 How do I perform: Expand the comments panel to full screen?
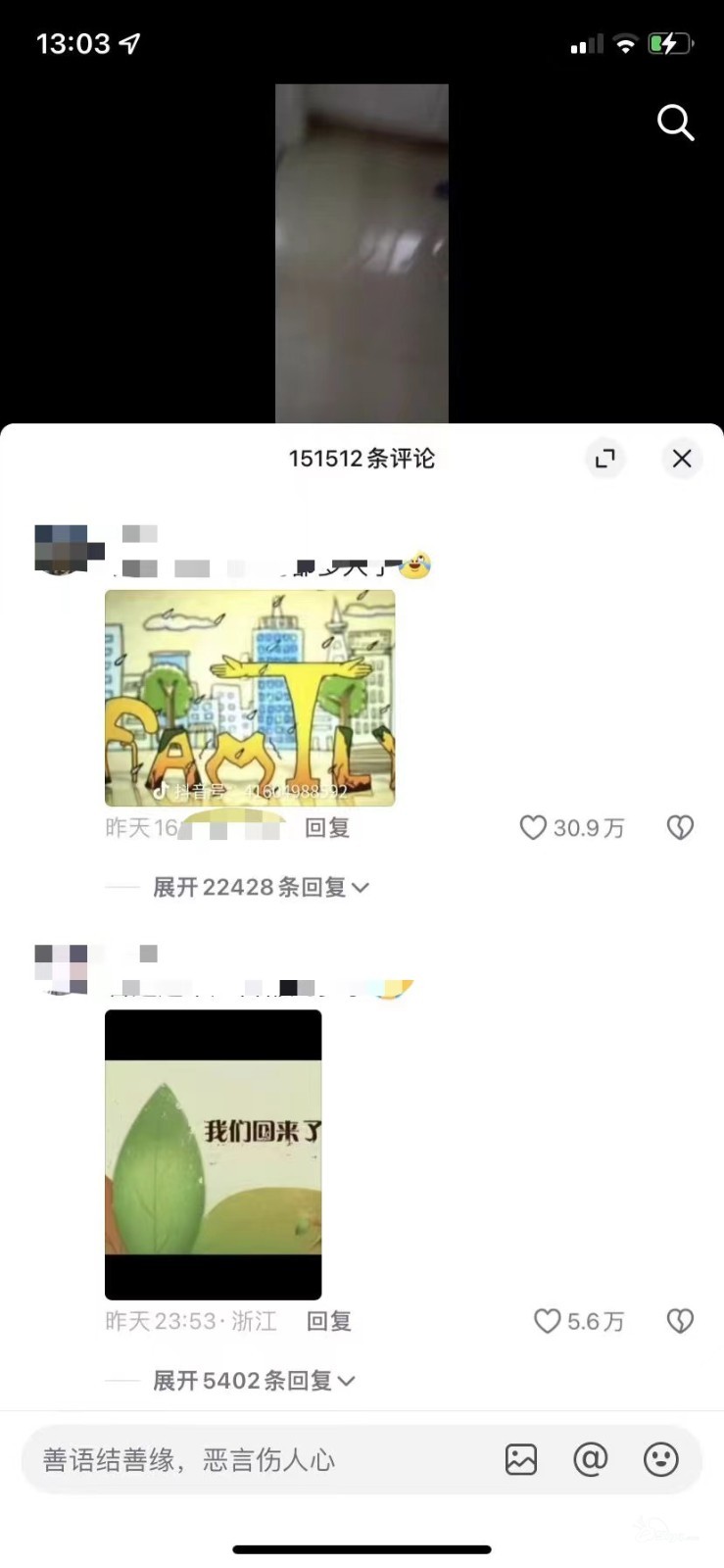point(605,458)
